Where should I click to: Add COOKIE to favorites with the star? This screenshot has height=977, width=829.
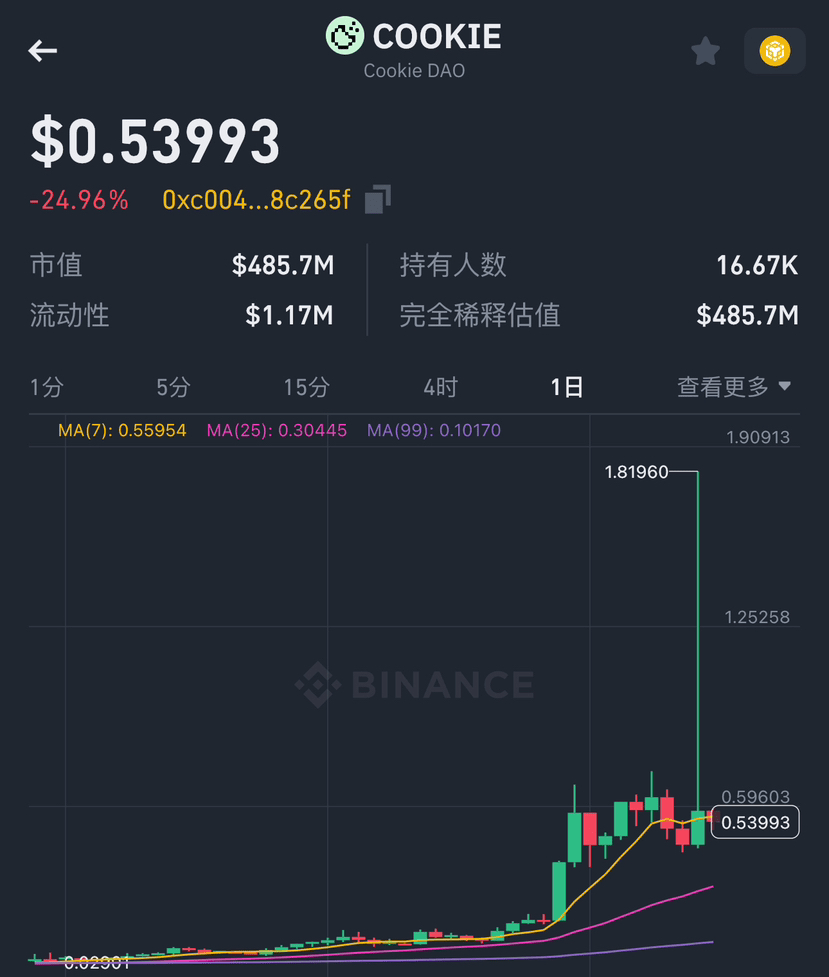click(706, 51)
